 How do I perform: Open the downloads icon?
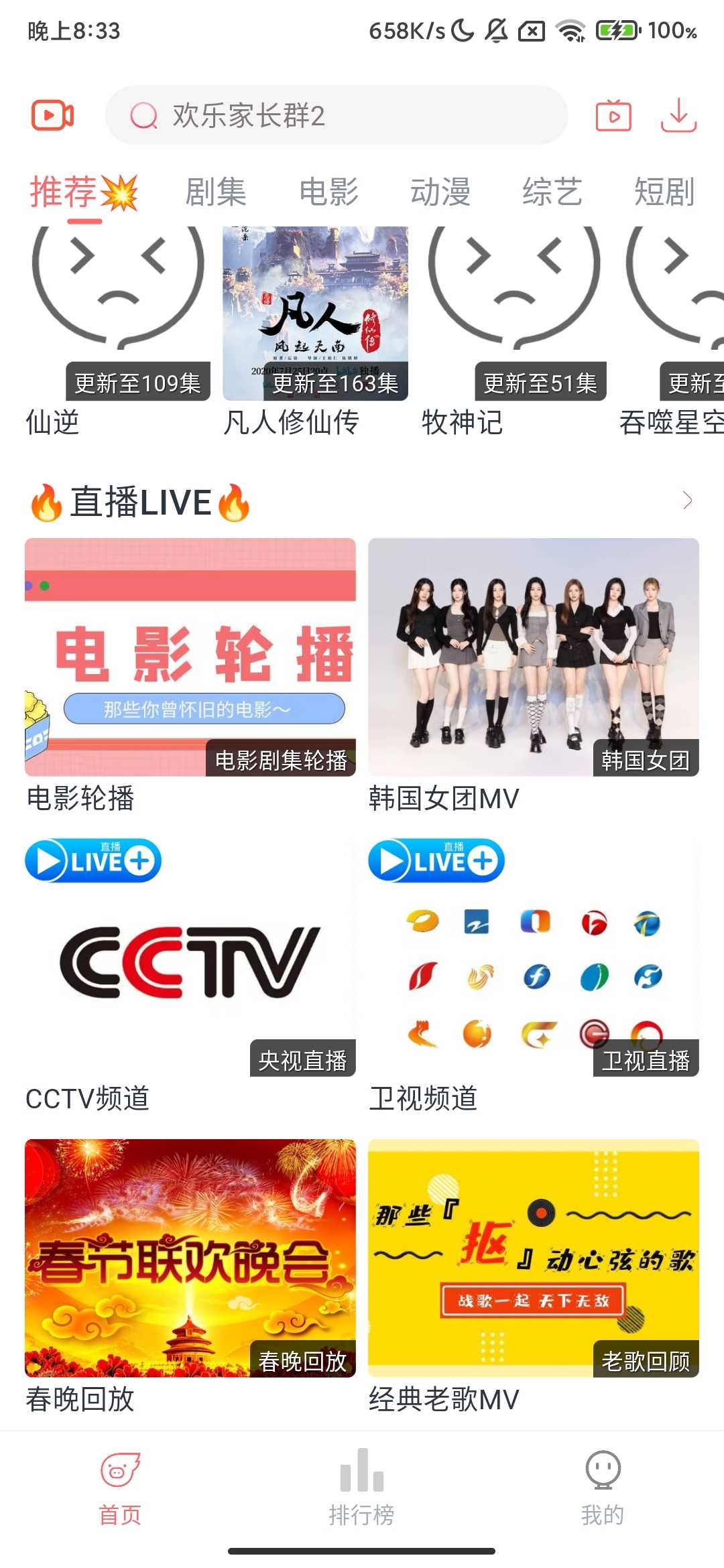pos(678,115)
